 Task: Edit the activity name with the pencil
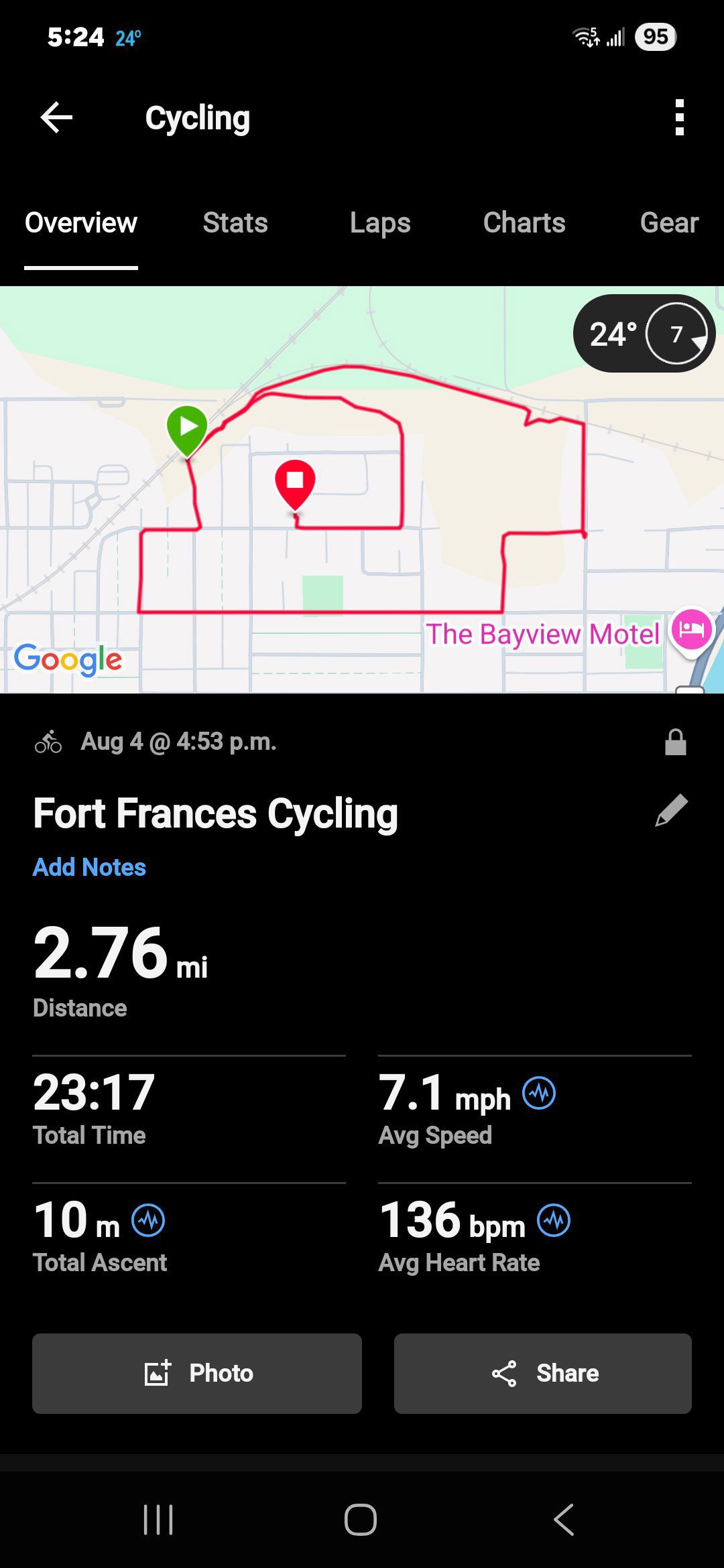point(671,811)
